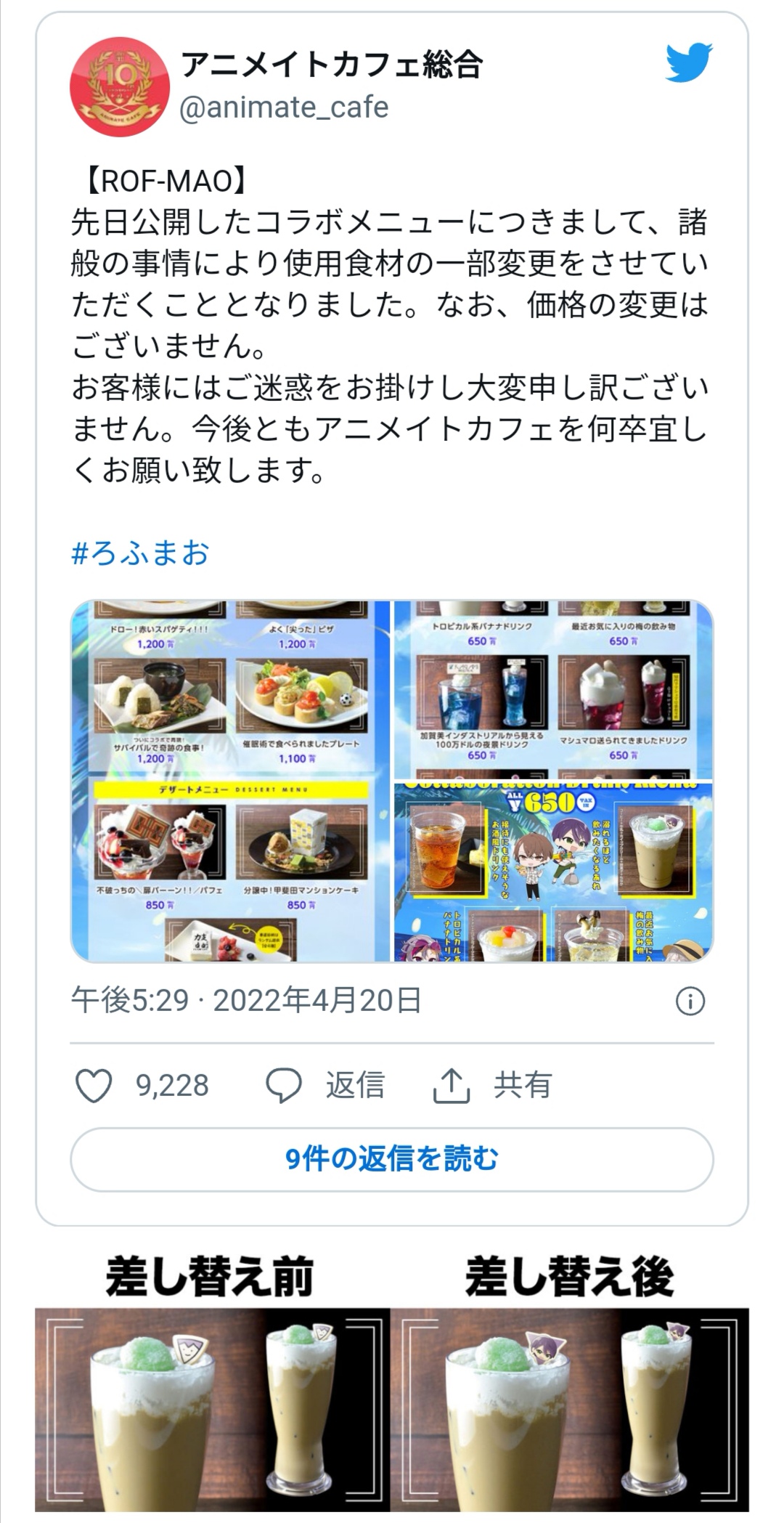Tap the Twitter bird logo

[689, 62]
